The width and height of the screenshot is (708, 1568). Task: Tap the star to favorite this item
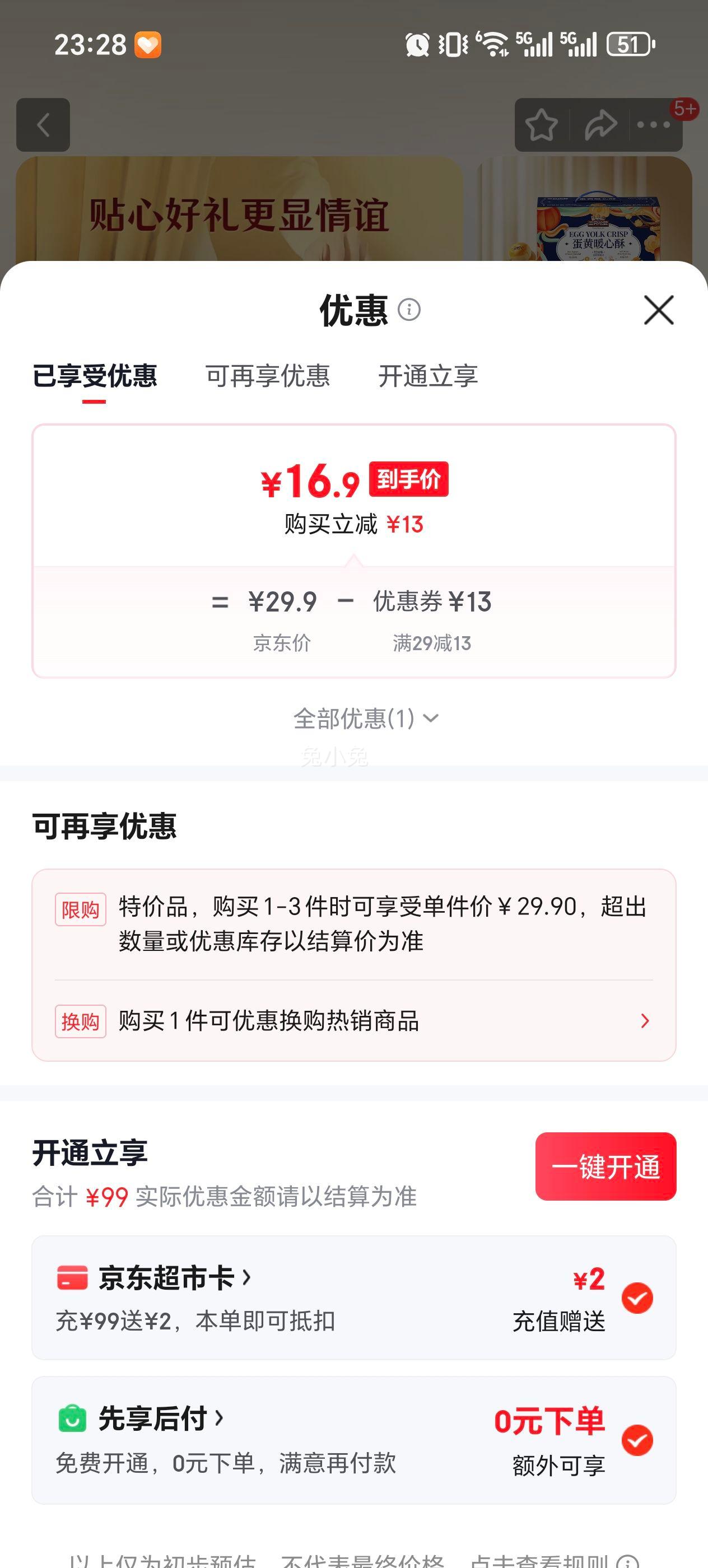coord(541,125)
